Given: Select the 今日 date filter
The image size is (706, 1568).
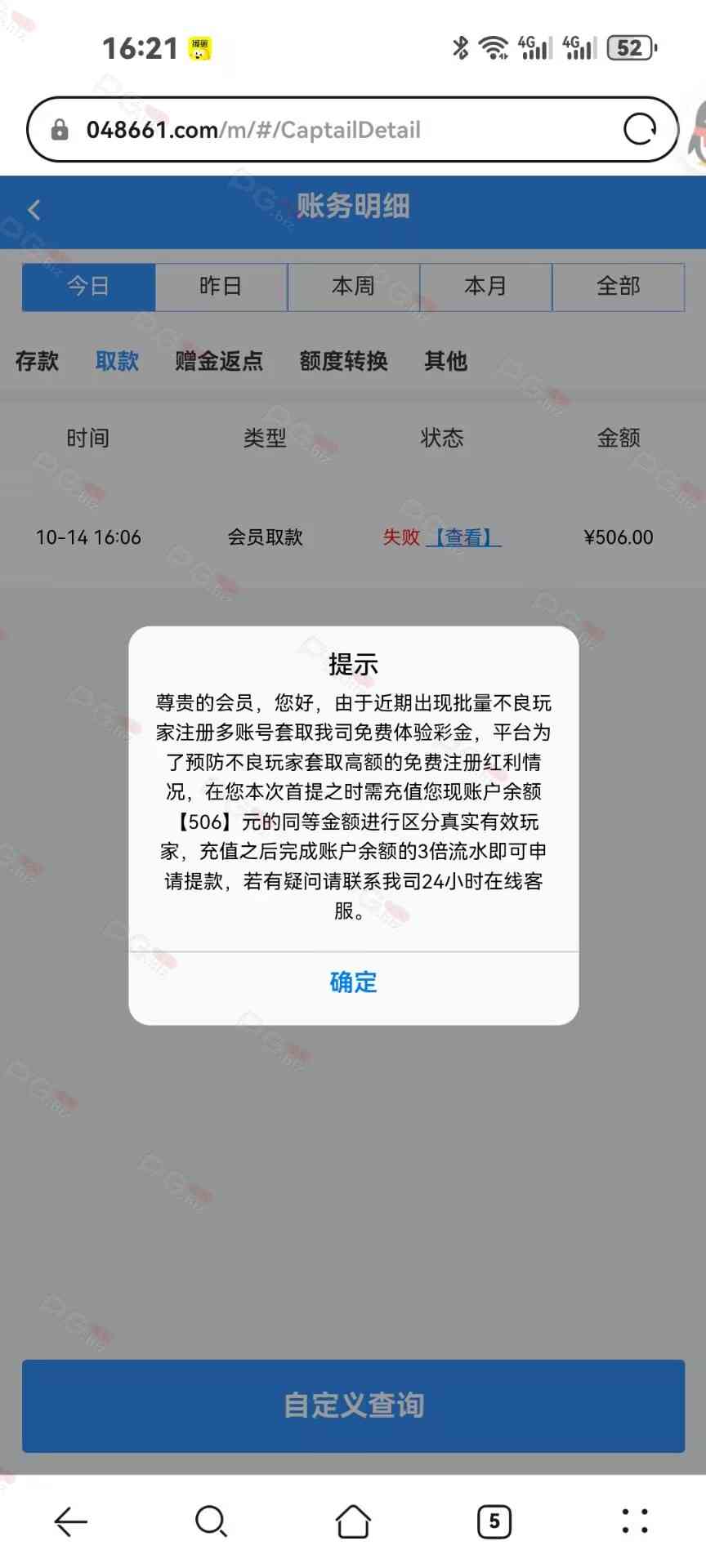Looking at the screenshot, I should point(88,287).
